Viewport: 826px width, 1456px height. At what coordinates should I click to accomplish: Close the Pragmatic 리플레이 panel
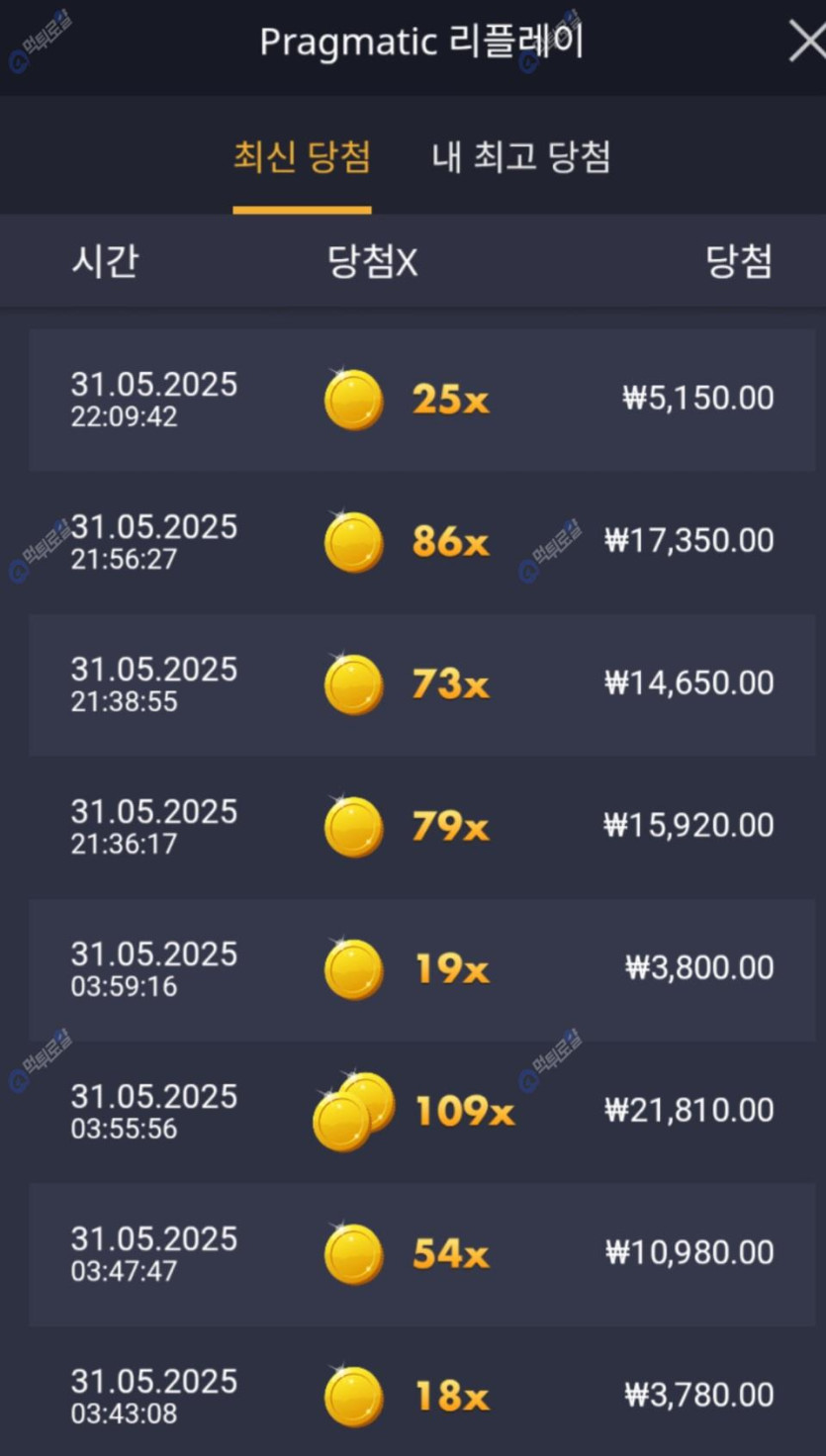click(806, 43)
